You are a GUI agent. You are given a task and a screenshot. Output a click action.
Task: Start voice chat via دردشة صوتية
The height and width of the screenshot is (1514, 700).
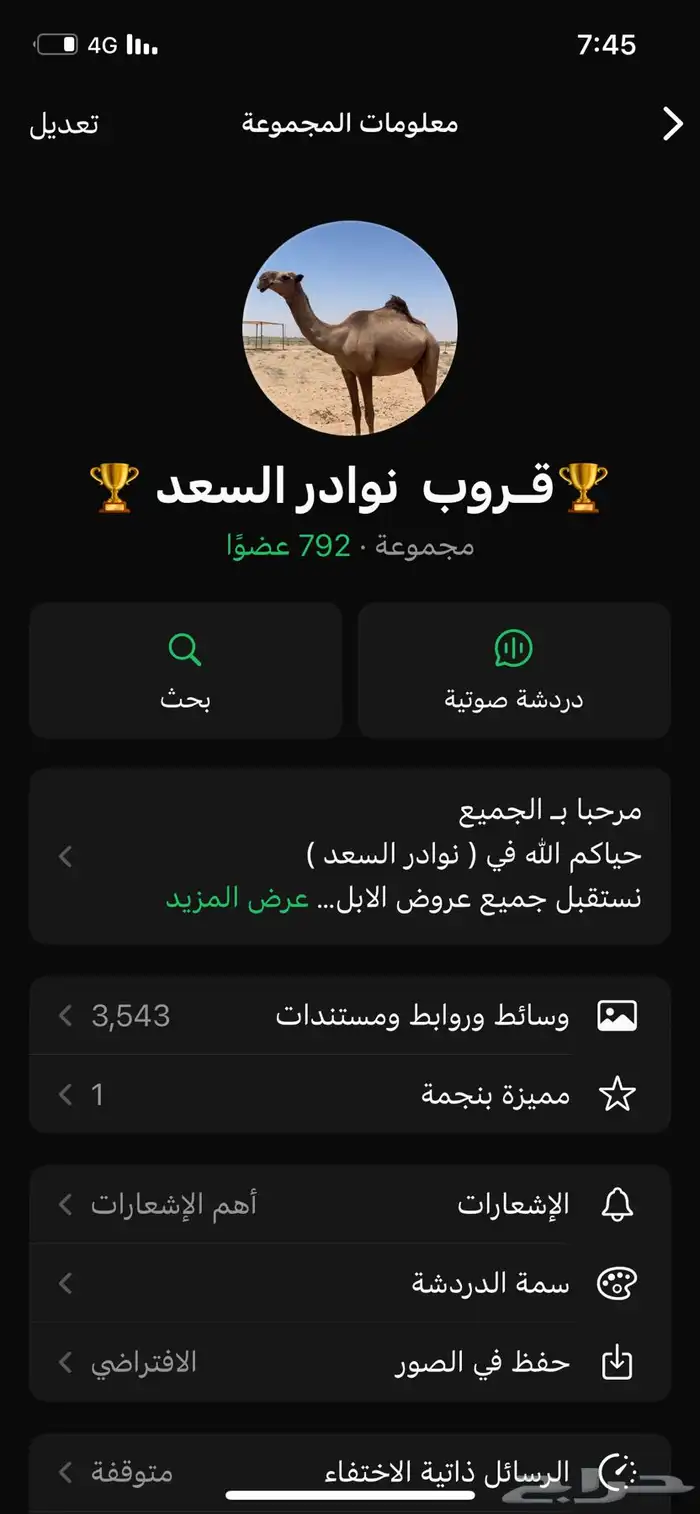[514, 670]
